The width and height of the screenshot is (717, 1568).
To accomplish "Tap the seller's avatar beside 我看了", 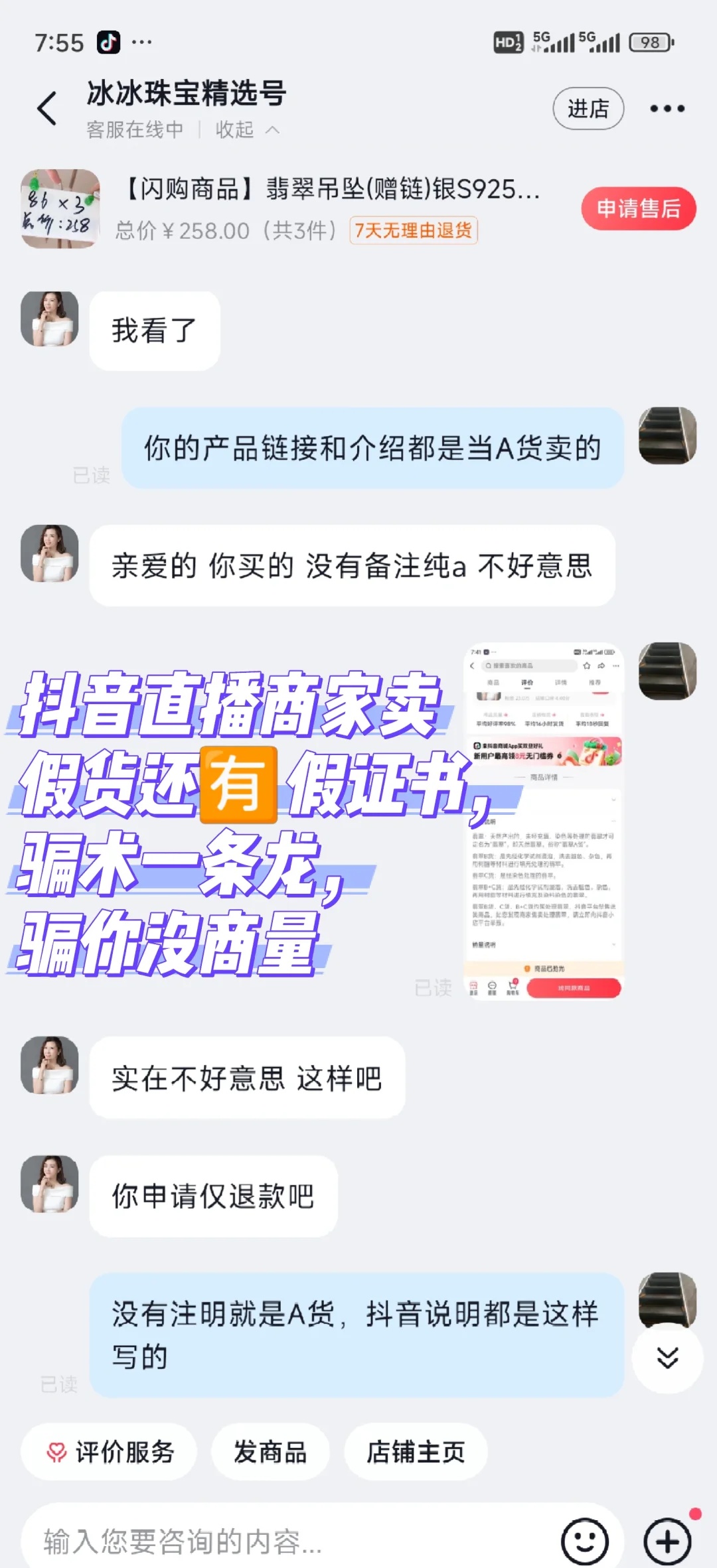I will coord(50,319).
